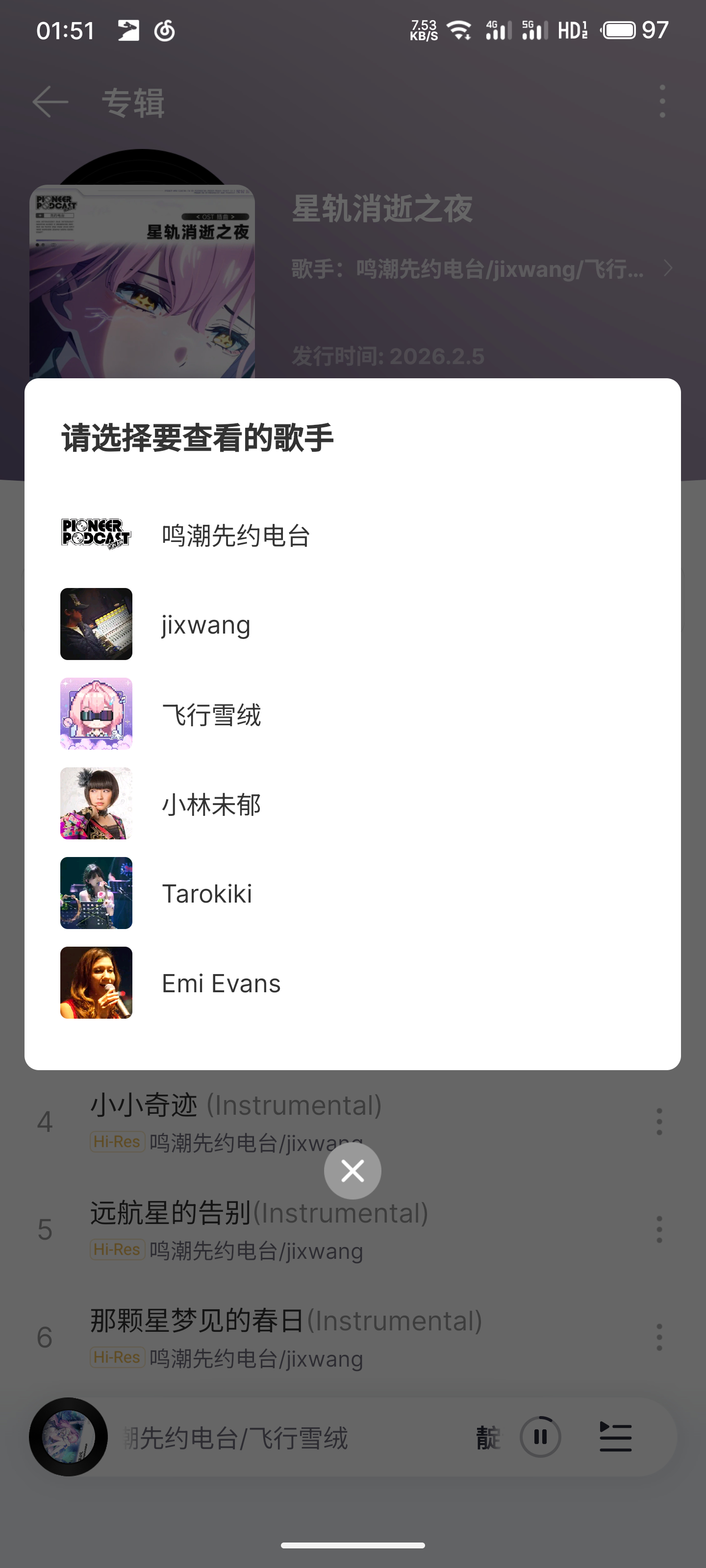View artist 小林未郁
The height and width of the screenshot is (1568, 706).
click(211, 804)
